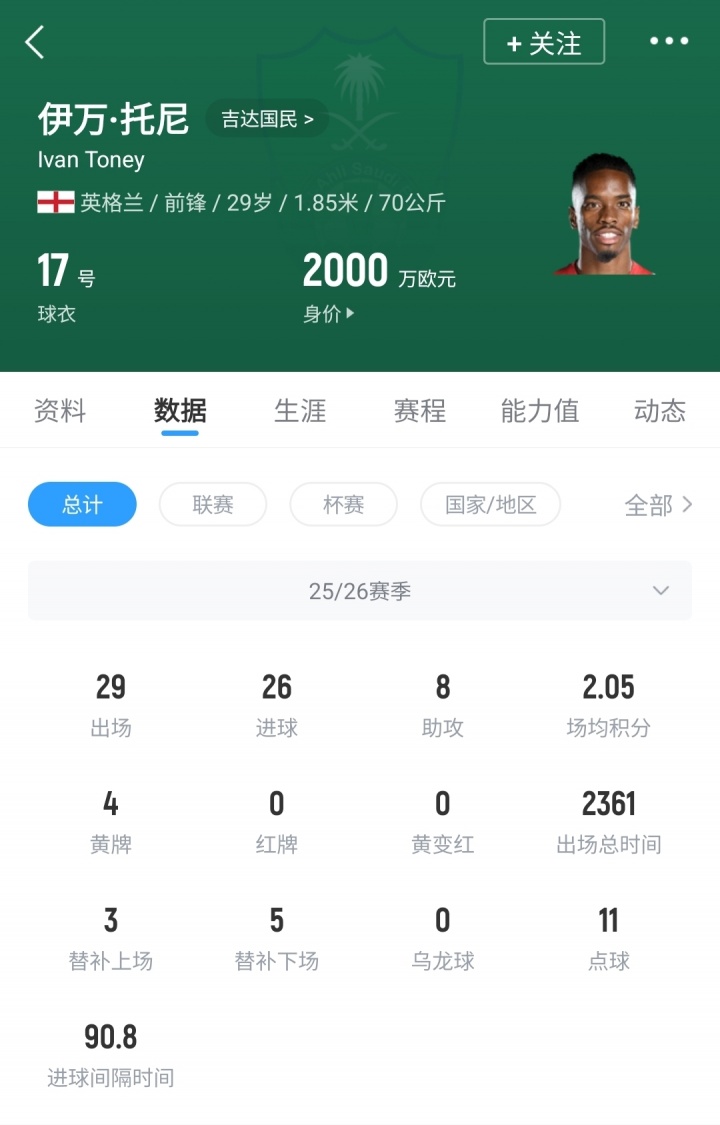Open the 25/26赛季 season dropdown
This screenshot has width=720, height=1125.
[x=358, y=590]
